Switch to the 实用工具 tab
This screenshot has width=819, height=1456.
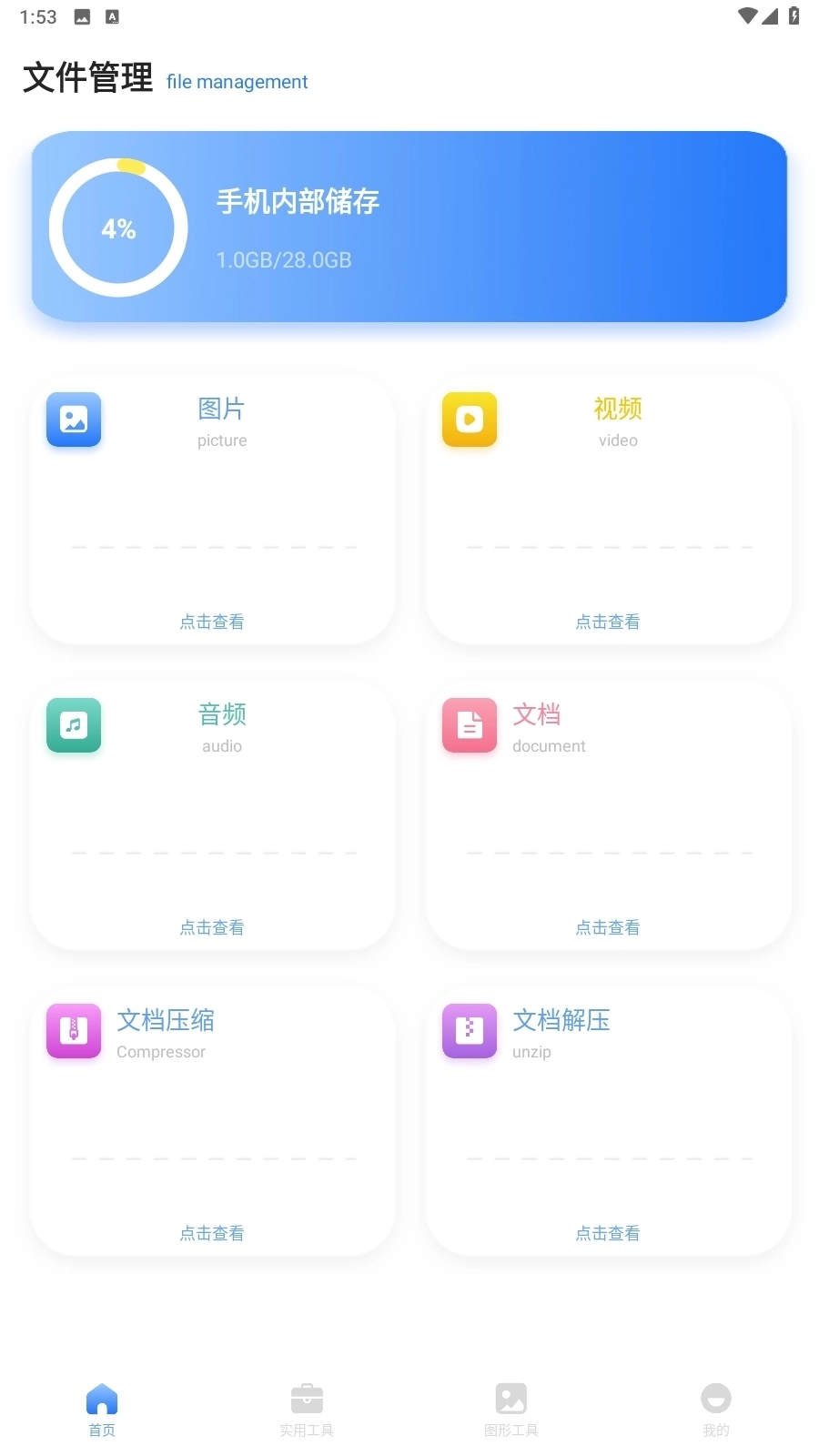(x=307, y=1409)
